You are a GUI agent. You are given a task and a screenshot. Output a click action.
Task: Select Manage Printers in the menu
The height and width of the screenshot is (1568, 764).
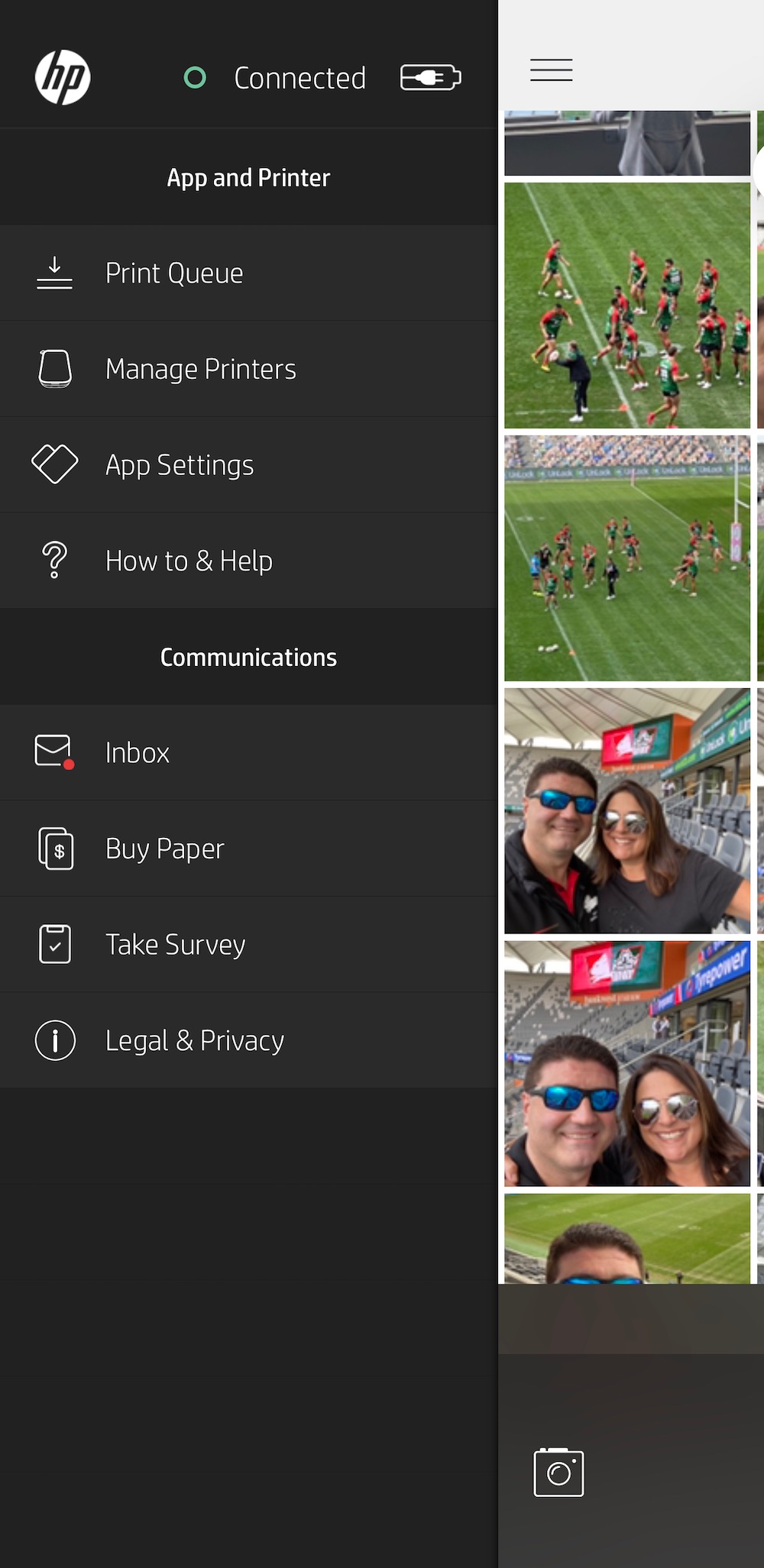200,368
